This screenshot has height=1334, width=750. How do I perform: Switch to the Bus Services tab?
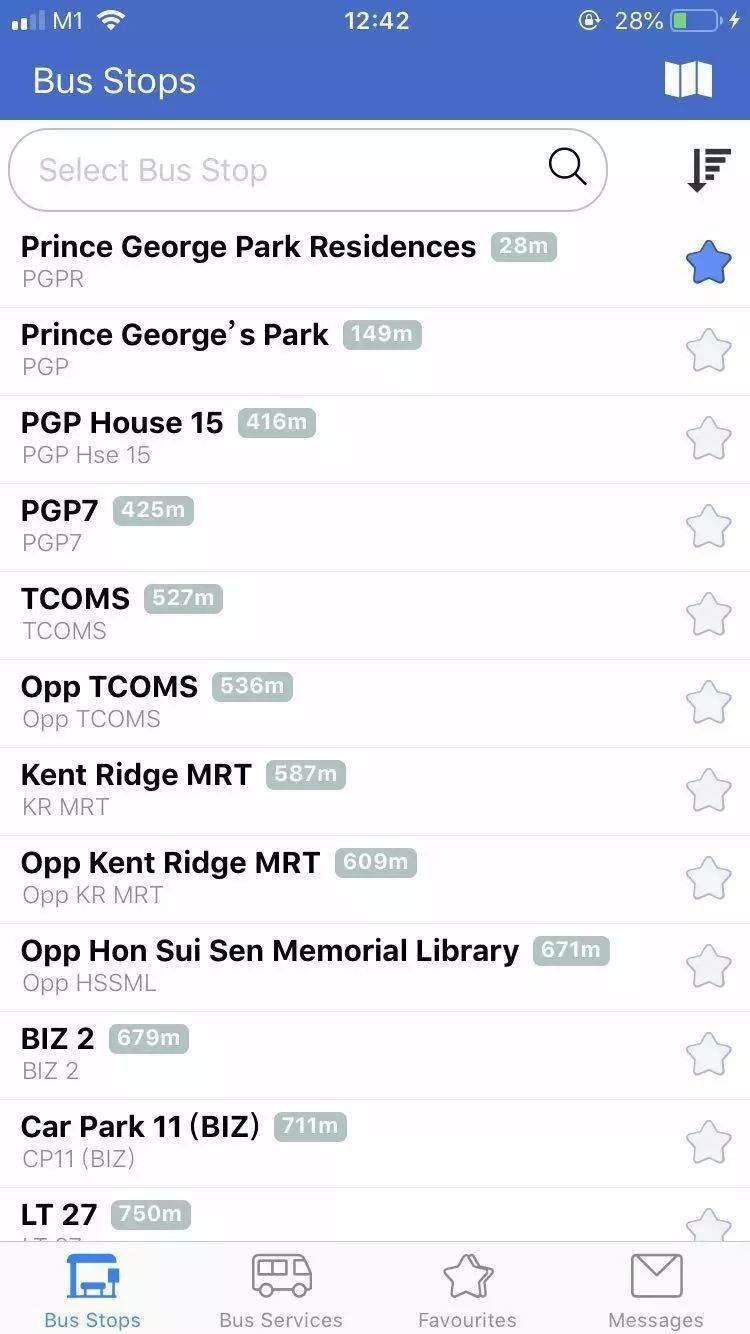pos(281,1290)
